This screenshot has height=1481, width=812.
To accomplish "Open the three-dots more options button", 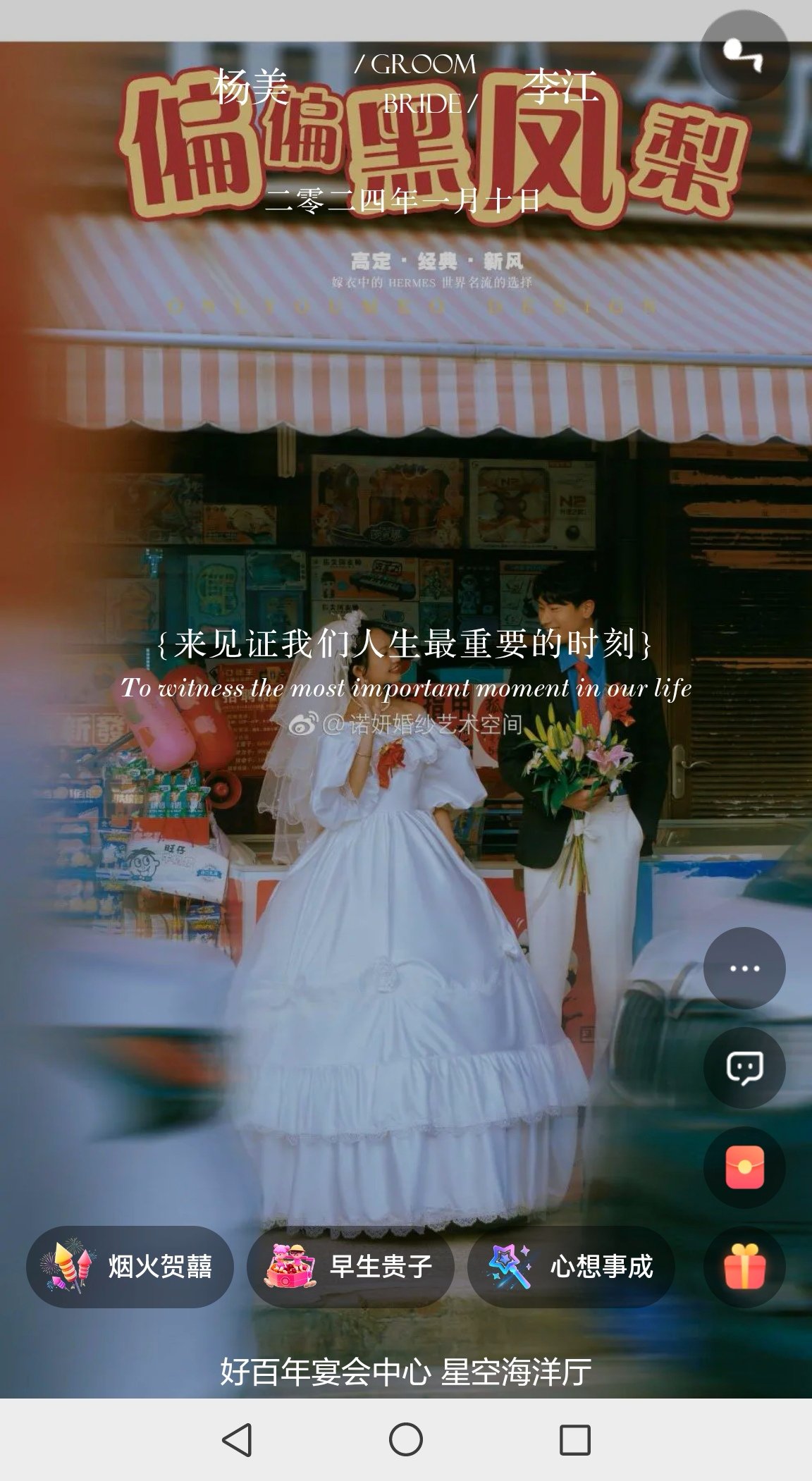I will pyautogui.click(x=744, y=969).
